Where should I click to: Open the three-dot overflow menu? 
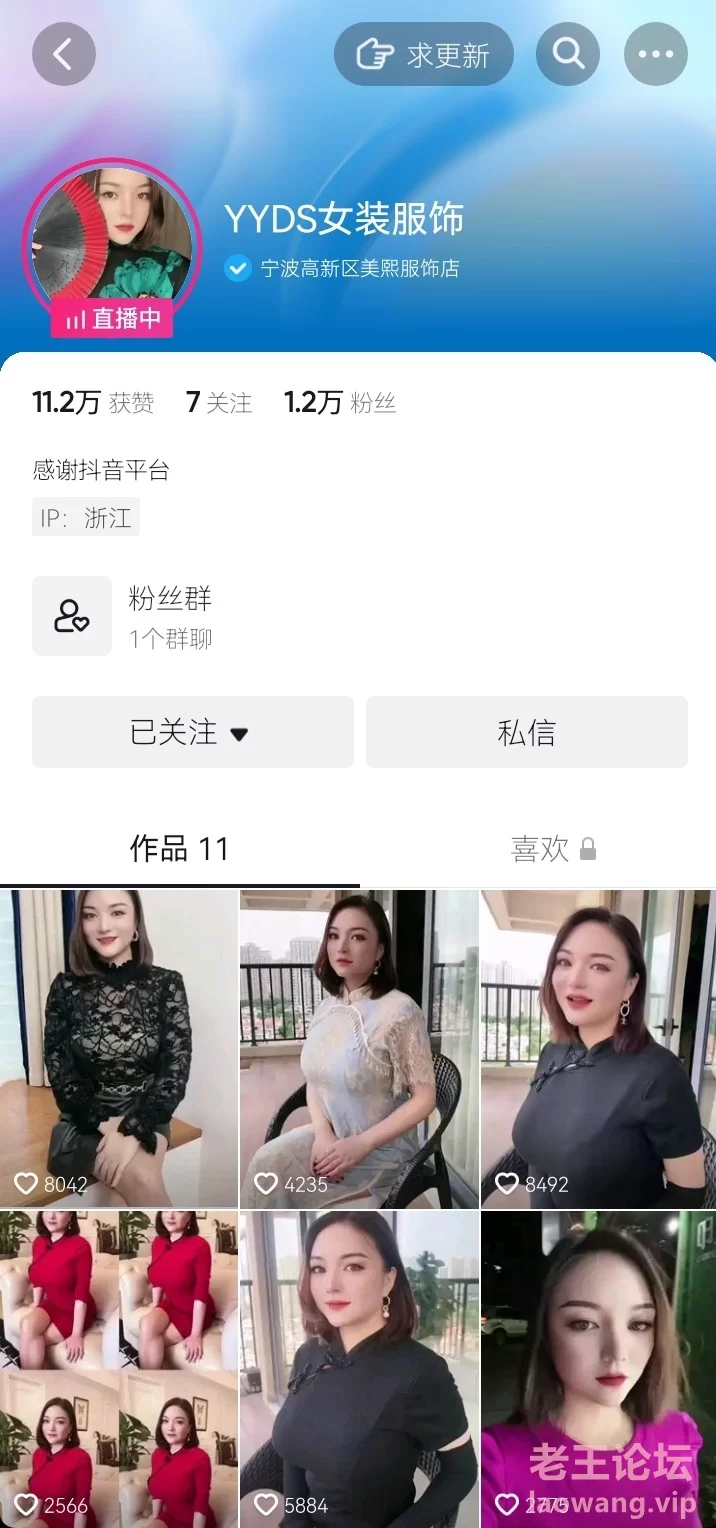click(656, 54)
